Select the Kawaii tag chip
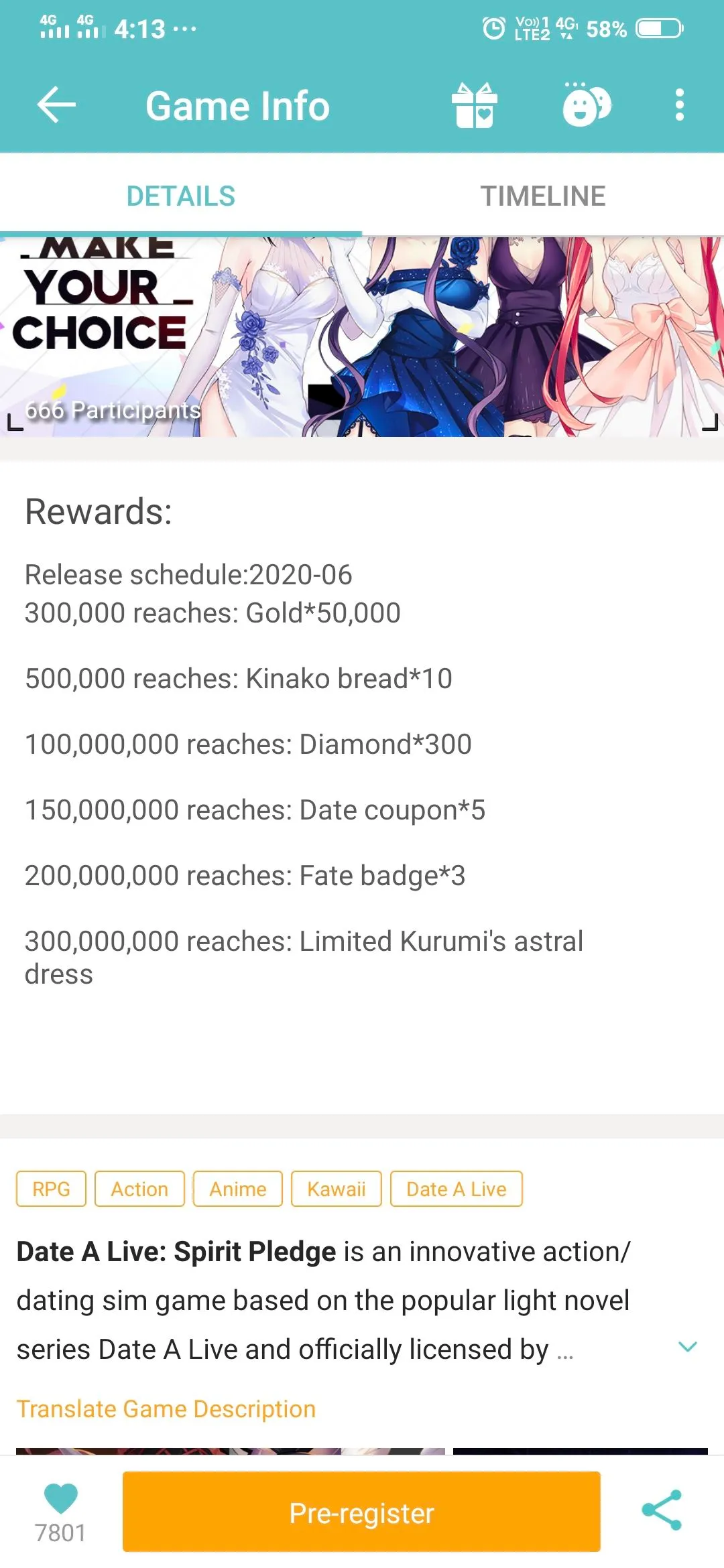Screen dimensions: 724x1568 [337, 1189]
